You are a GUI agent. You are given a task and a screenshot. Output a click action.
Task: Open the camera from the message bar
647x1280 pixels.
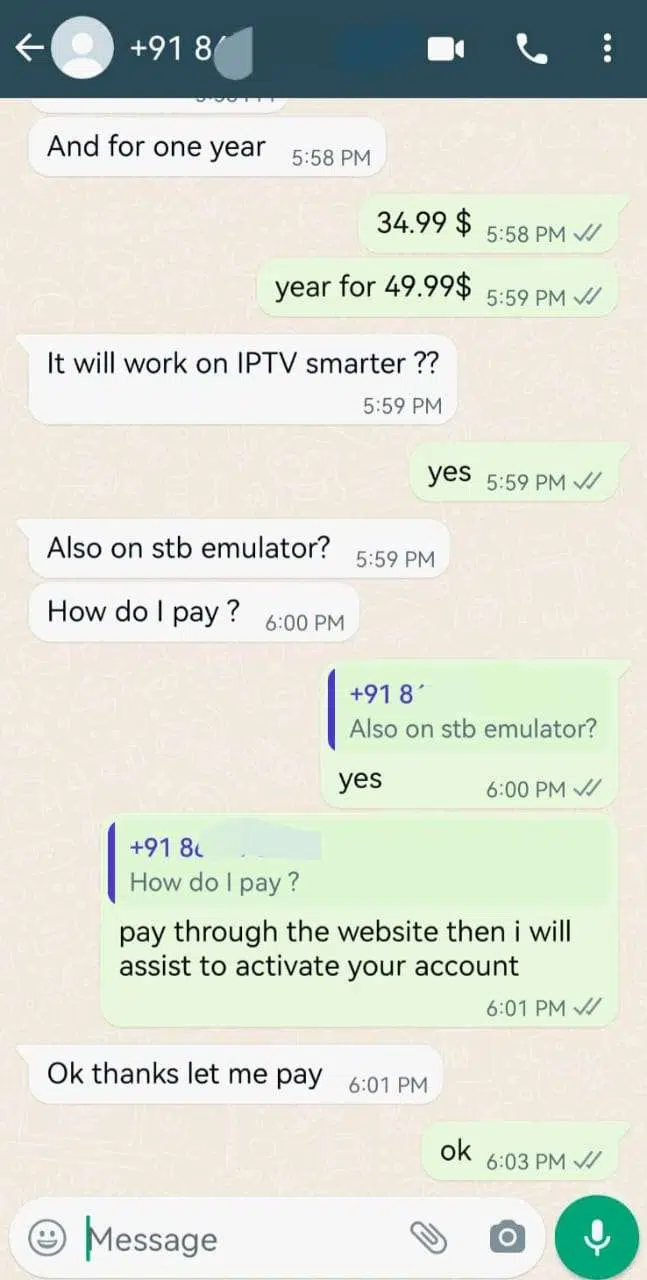(507, 1239)
